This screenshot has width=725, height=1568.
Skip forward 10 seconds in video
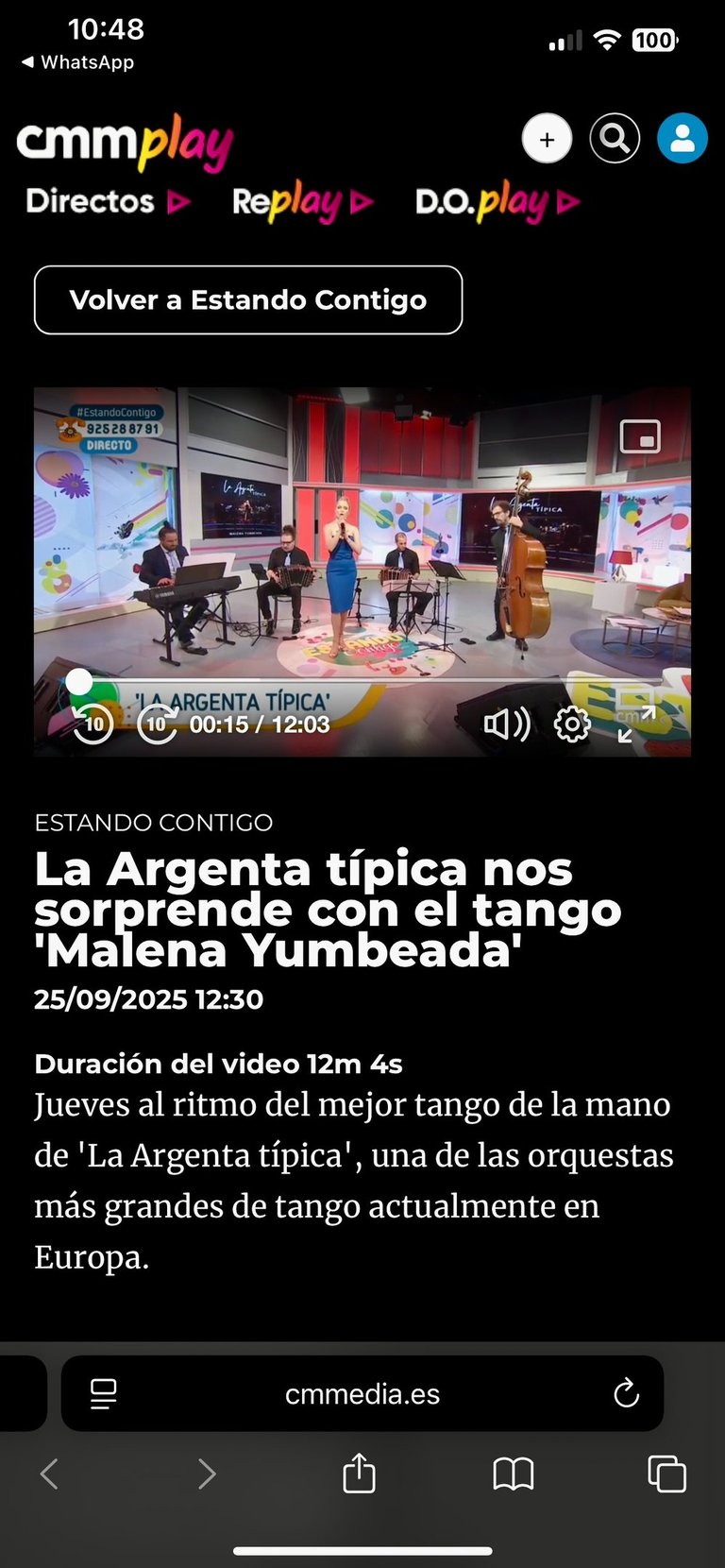[x=157, y=724]
